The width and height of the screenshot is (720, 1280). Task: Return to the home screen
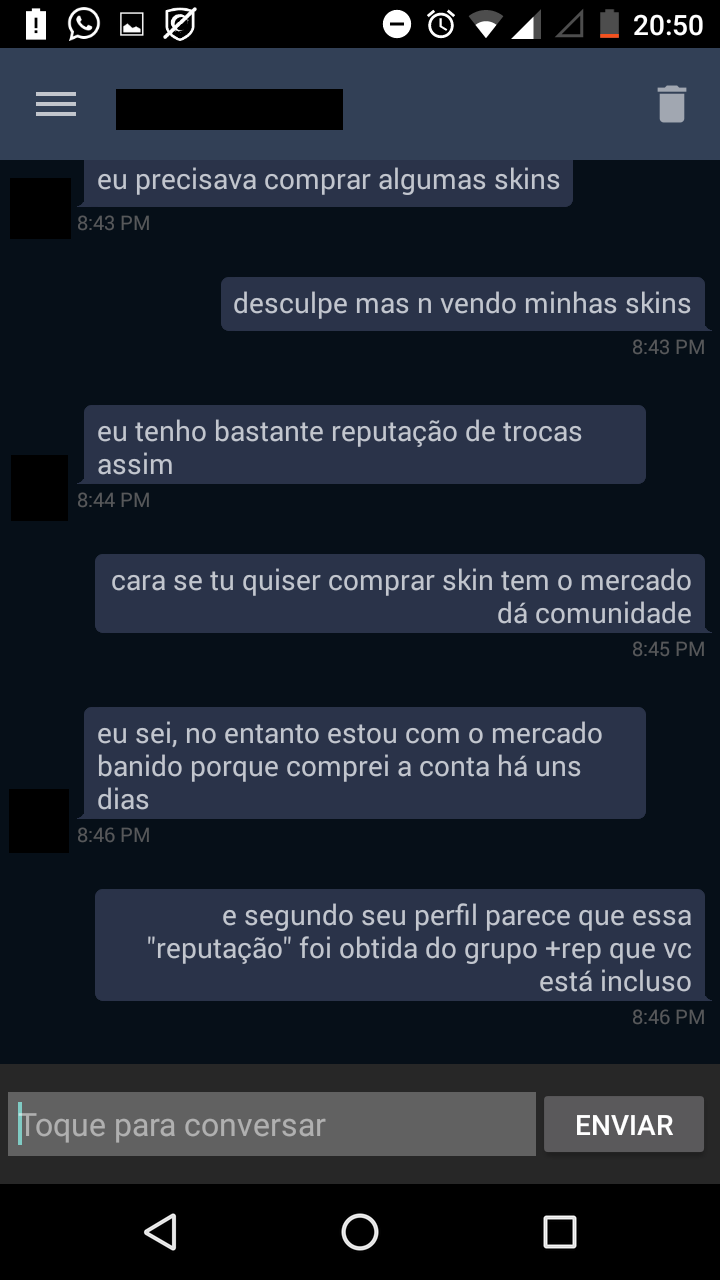[360, 1232]
